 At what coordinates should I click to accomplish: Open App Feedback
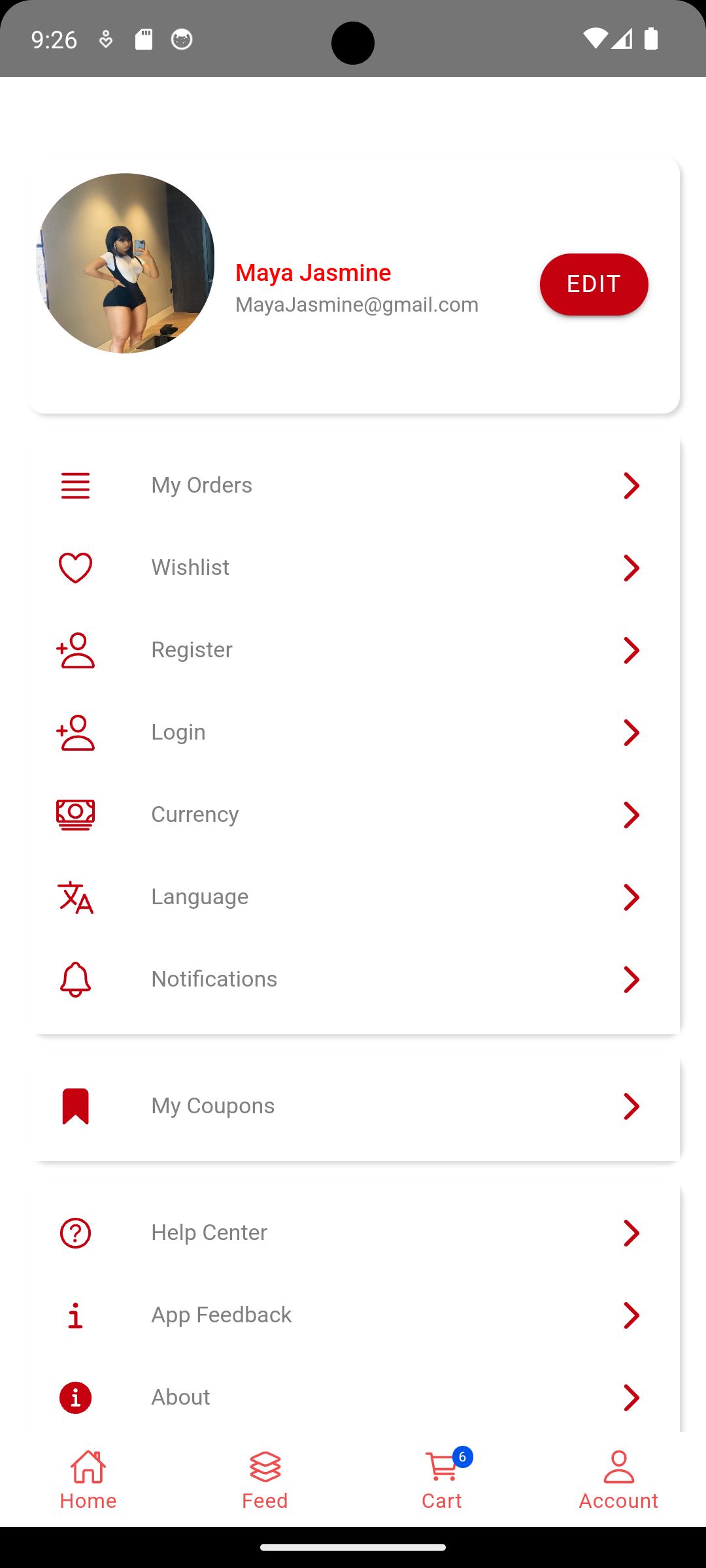pos(353,1315)
